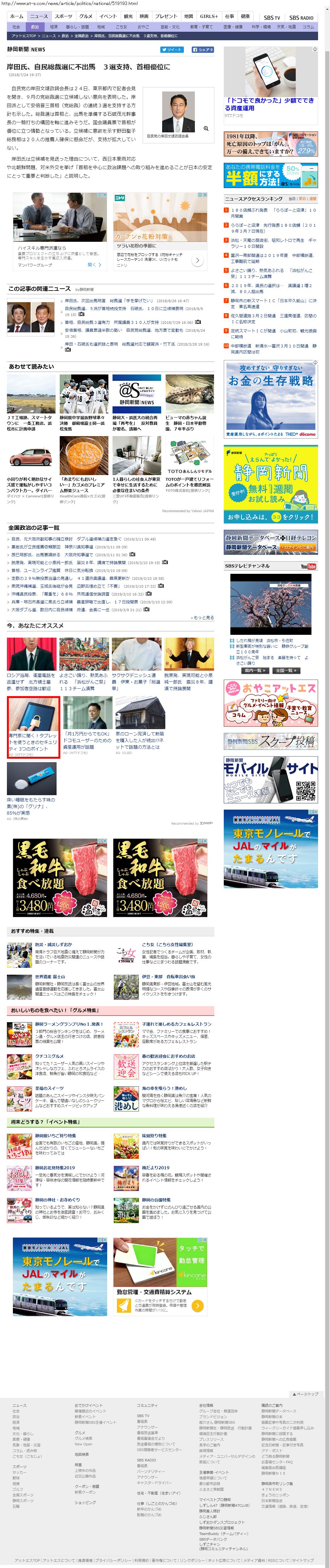Switch to the グルメ tab
330x1568 pixels.
[86, 16]
